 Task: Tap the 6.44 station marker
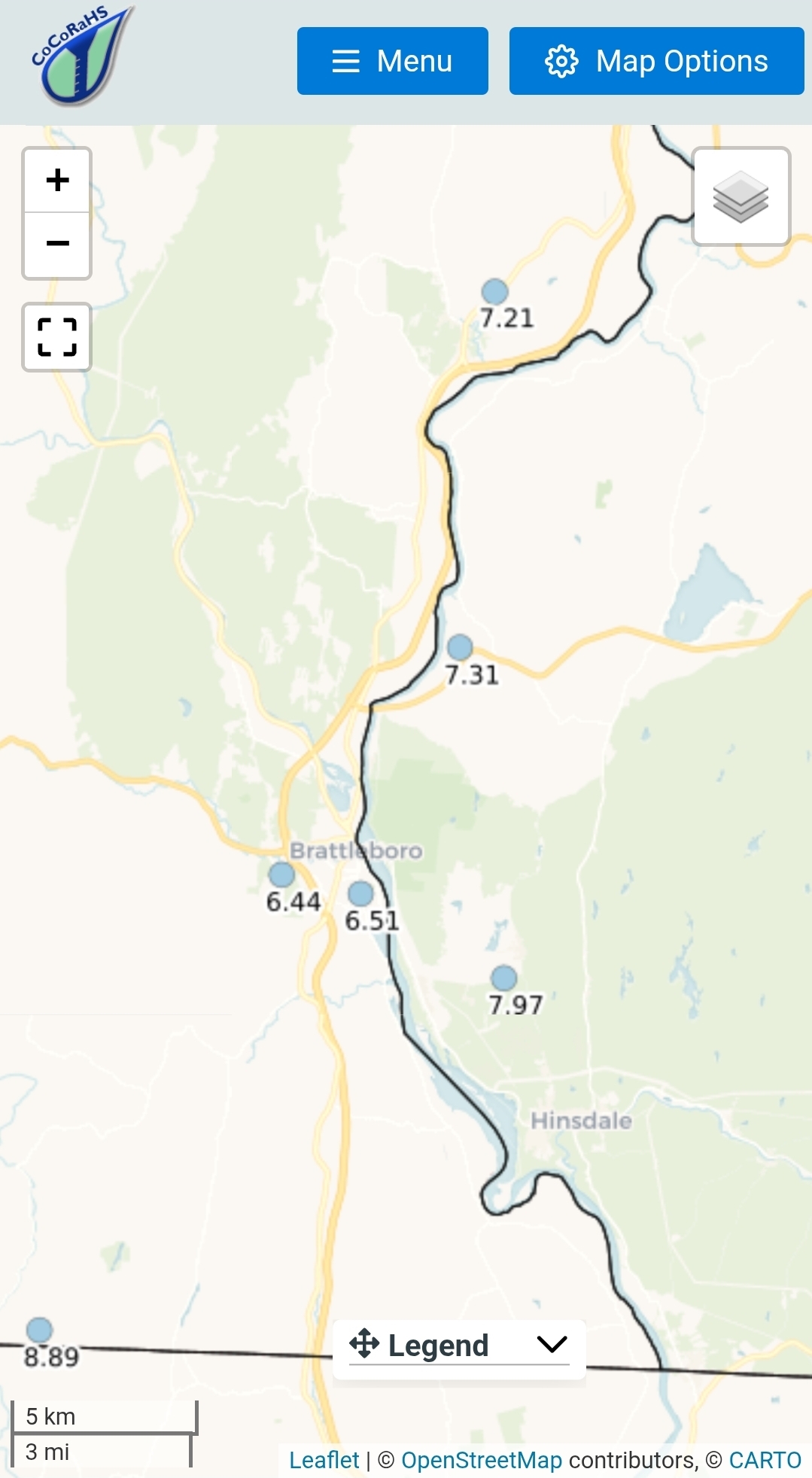pyautogui.click(x=281, y=874)
